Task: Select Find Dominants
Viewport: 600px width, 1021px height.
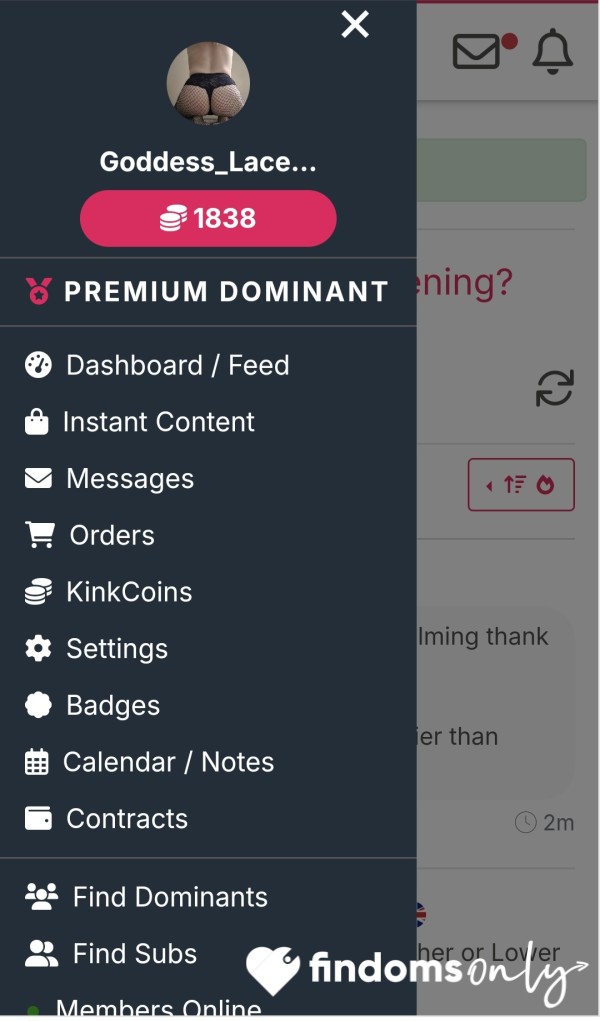Action: (x=146, y=897)
